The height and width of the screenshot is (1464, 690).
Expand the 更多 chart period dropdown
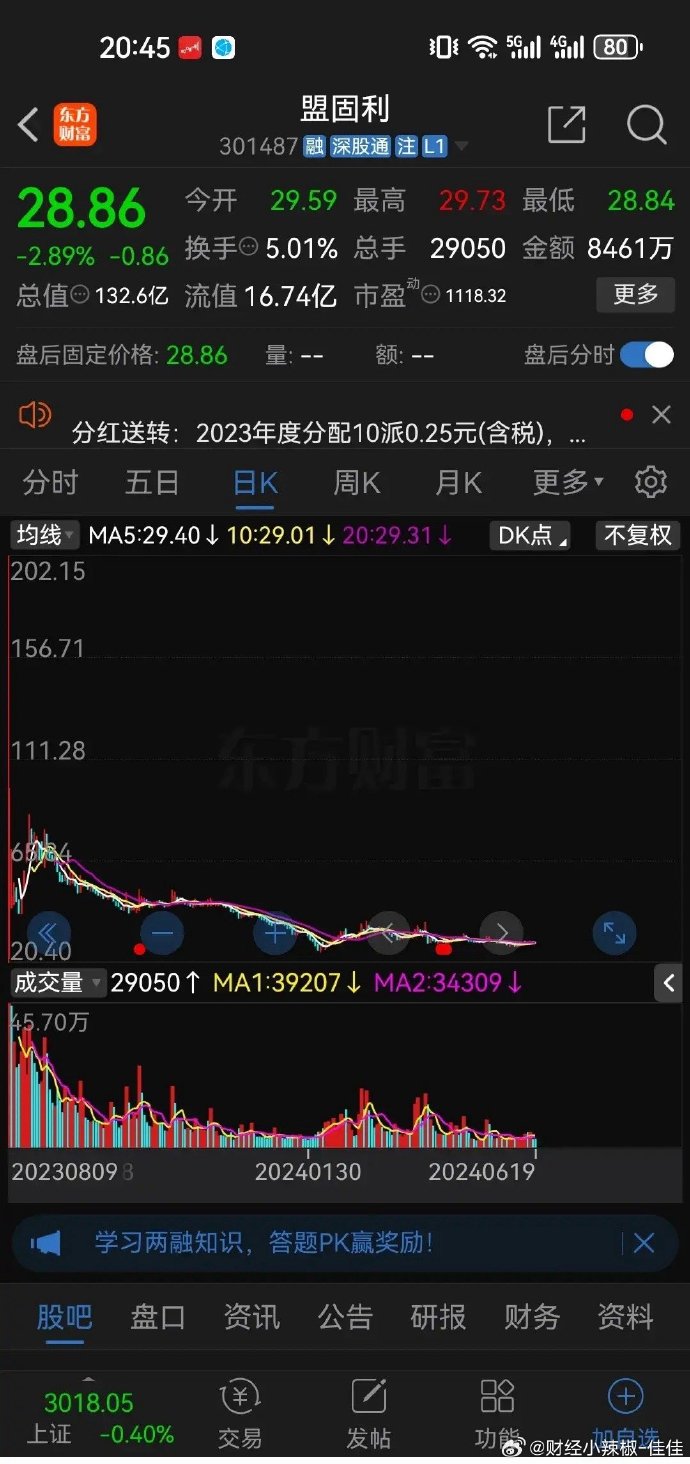click(x=568, y=483)
